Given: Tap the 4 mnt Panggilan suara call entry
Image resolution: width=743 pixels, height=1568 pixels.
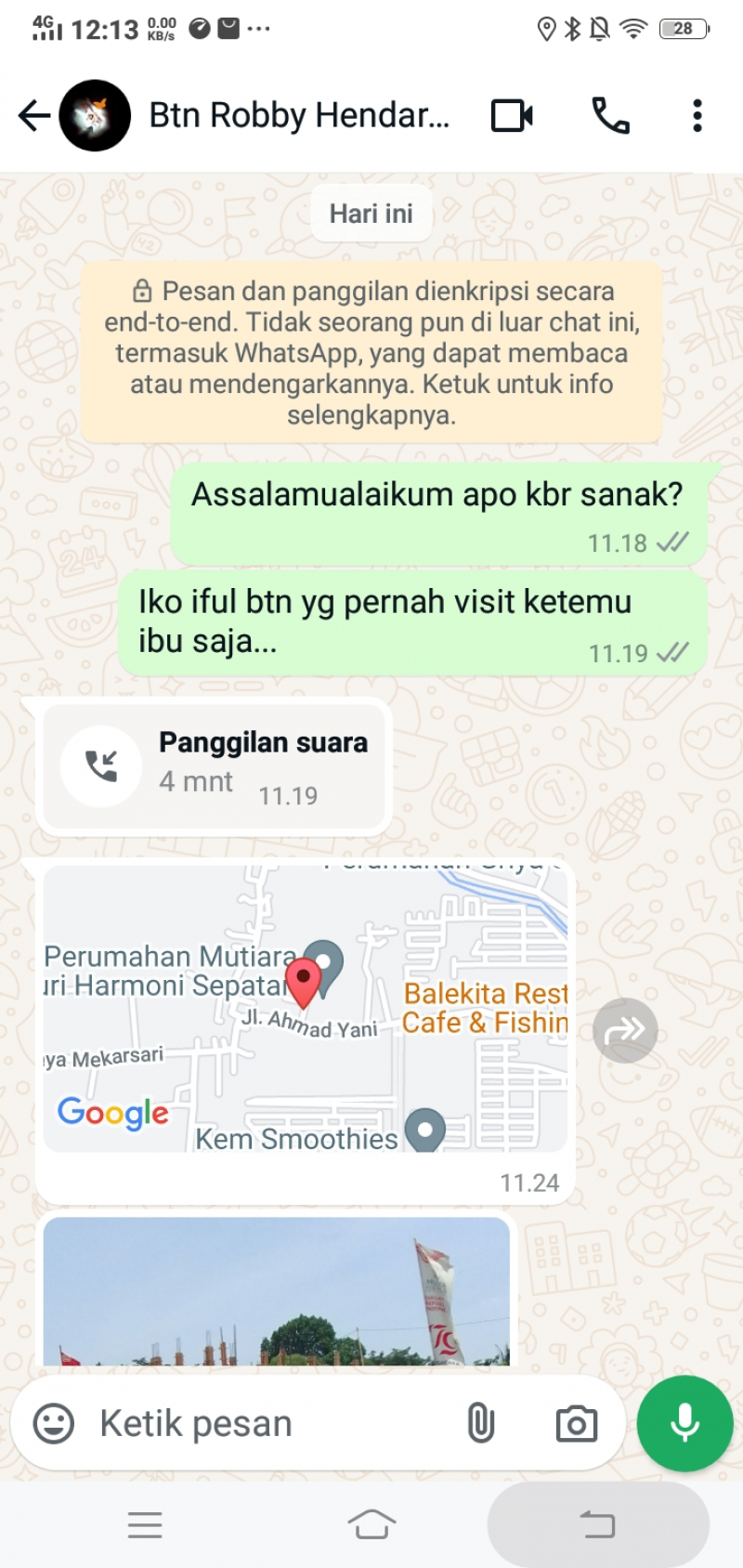Looking at the screenshot, I should tap(215, 766).
